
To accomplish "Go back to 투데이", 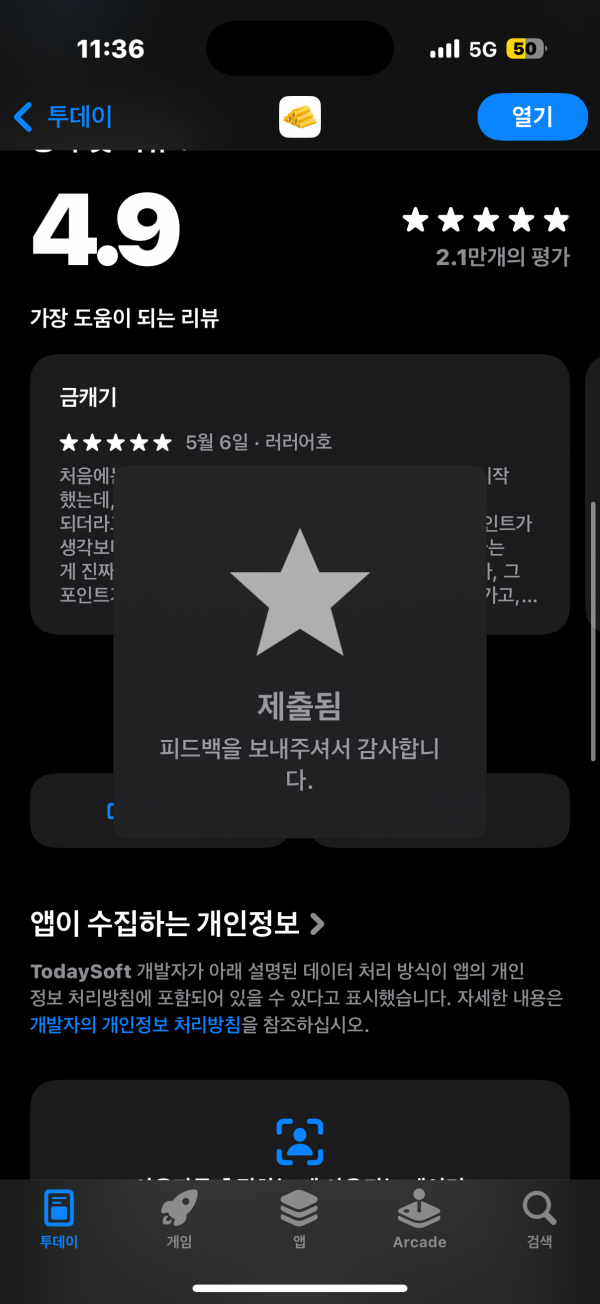I will click(62, 117).
